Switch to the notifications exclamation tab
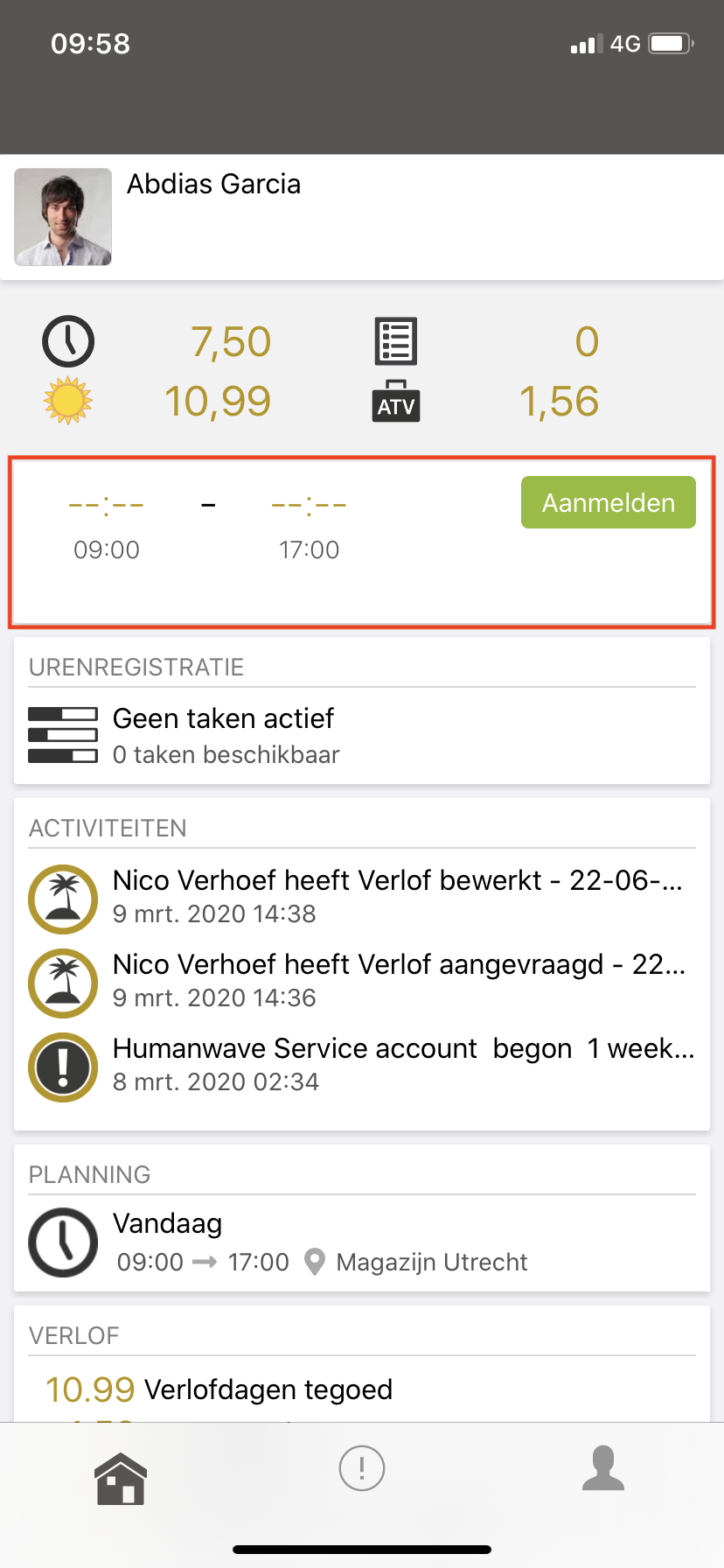The height and width of the screenshot is (1568, 724). pos(362,1468)
